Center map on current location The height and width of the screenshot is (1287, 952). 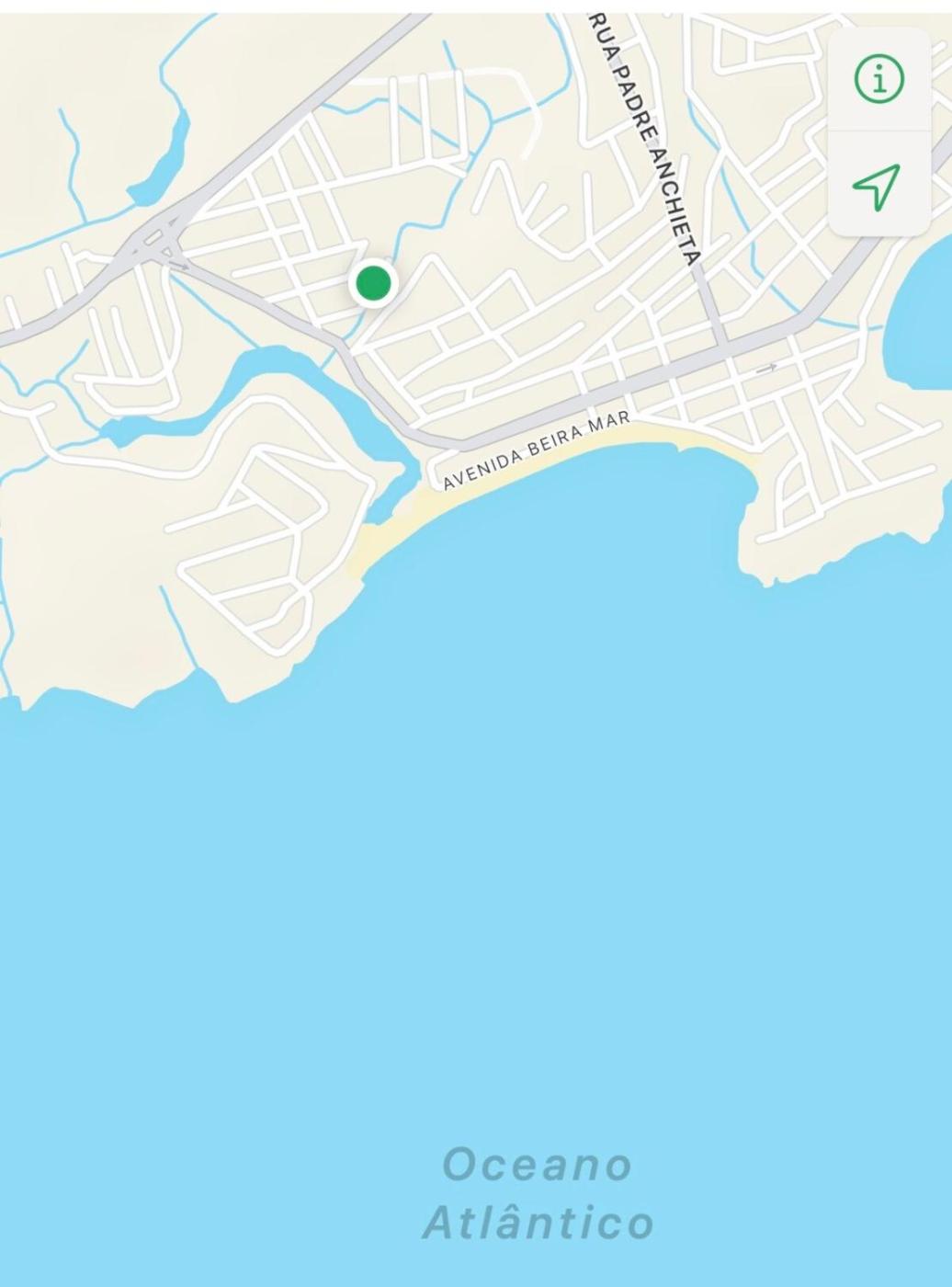878,187
